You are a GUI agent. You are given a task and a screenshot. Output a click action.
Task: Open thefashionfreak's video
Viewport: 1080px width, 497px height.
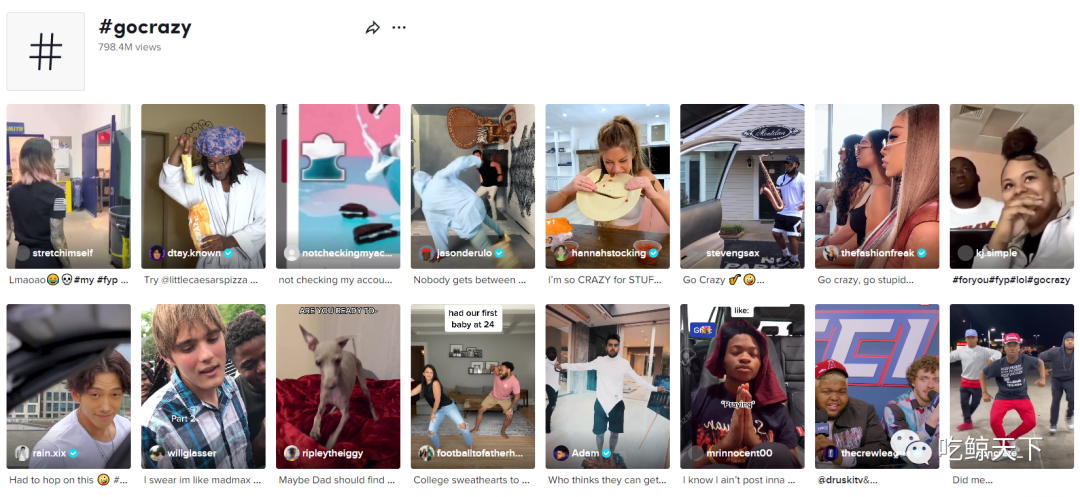(x=877, y=185)
